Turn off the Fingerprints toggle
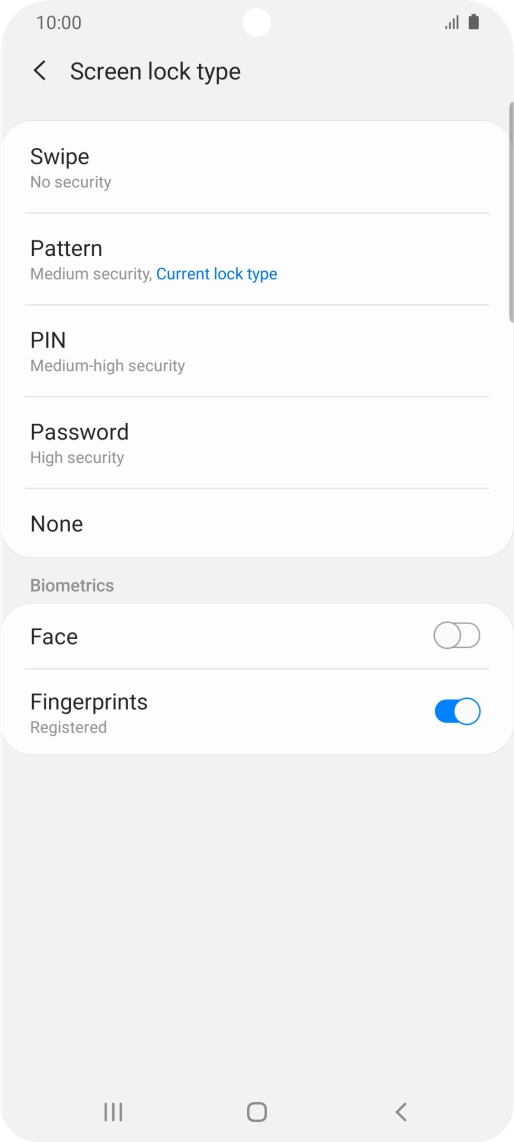This screenshot has width=514, height=1142. coord(457,712)
